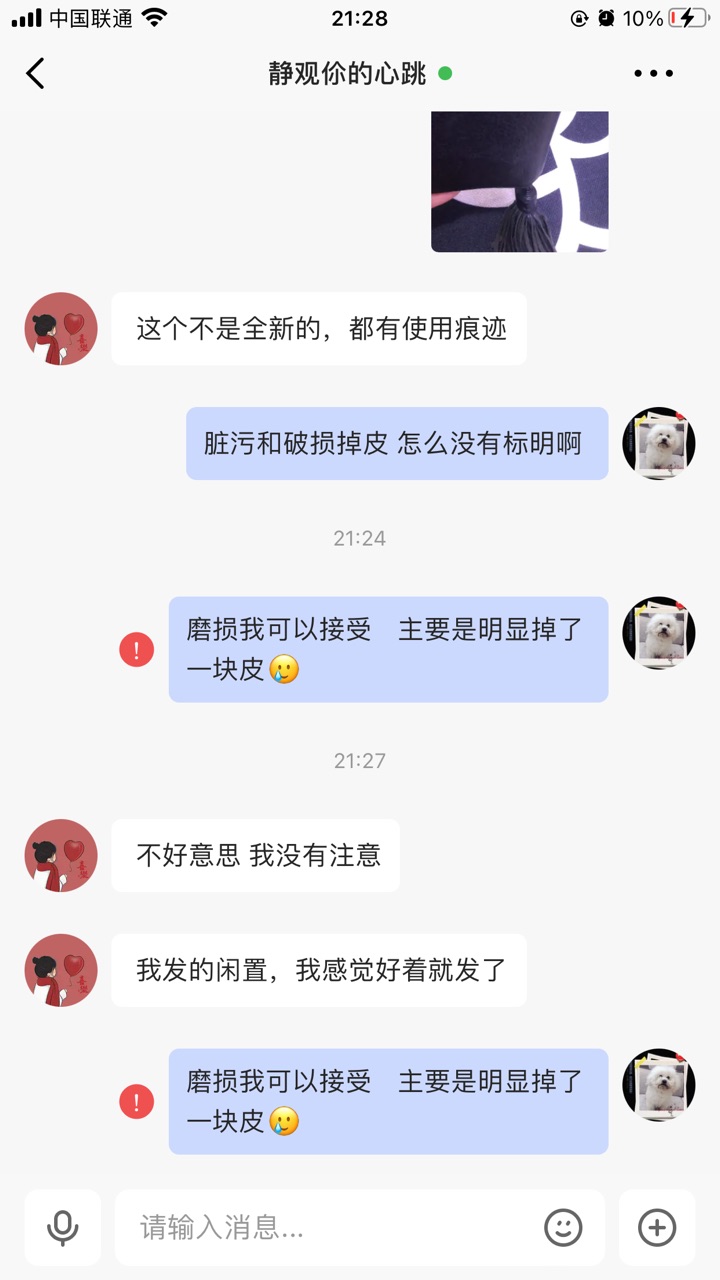720x1280 pixels.
Task: Go back from the chat
Action: (36, 73)
